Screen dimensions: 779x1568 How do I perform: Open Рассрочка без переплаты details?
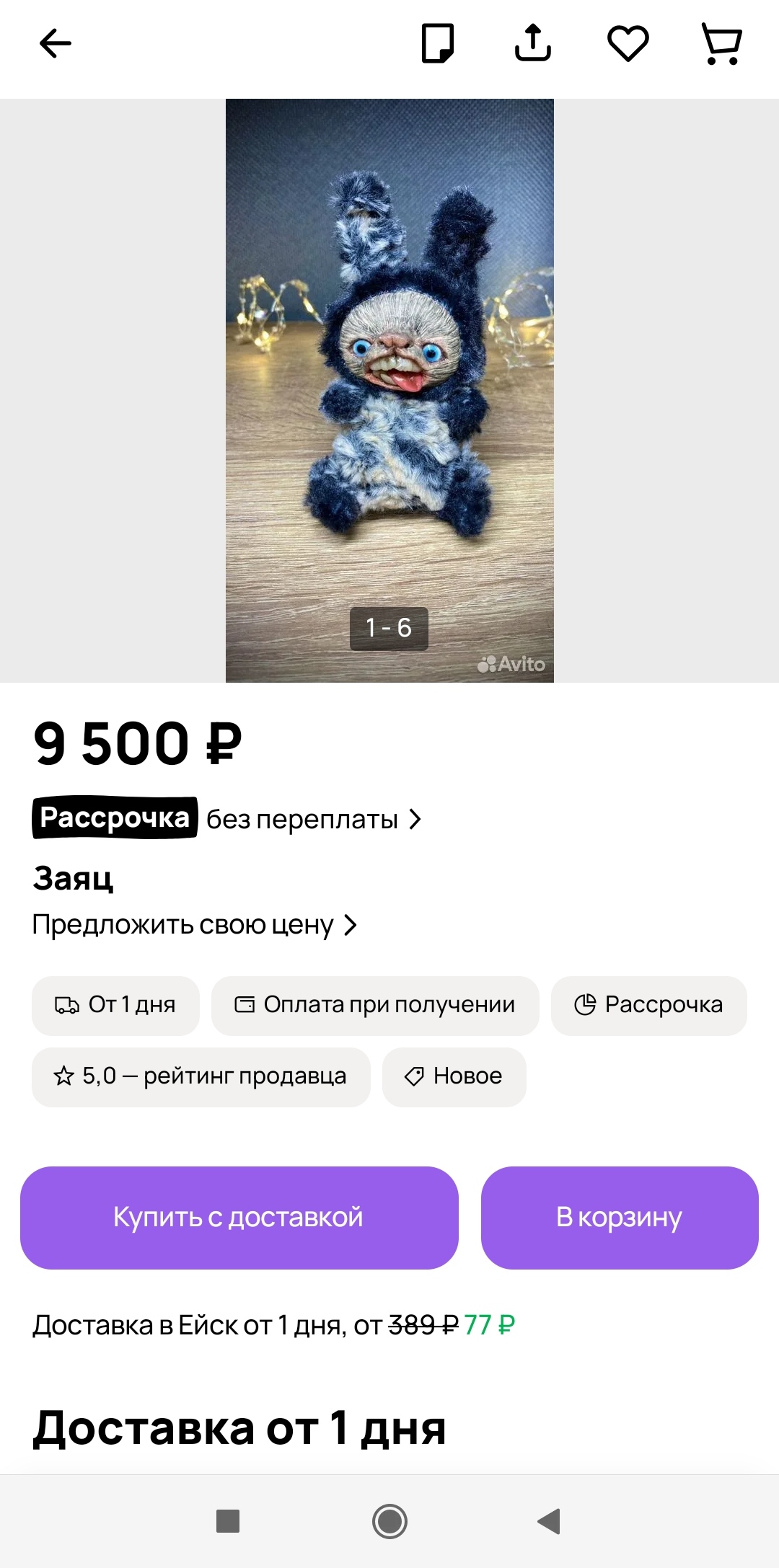[x=227, y=819]
